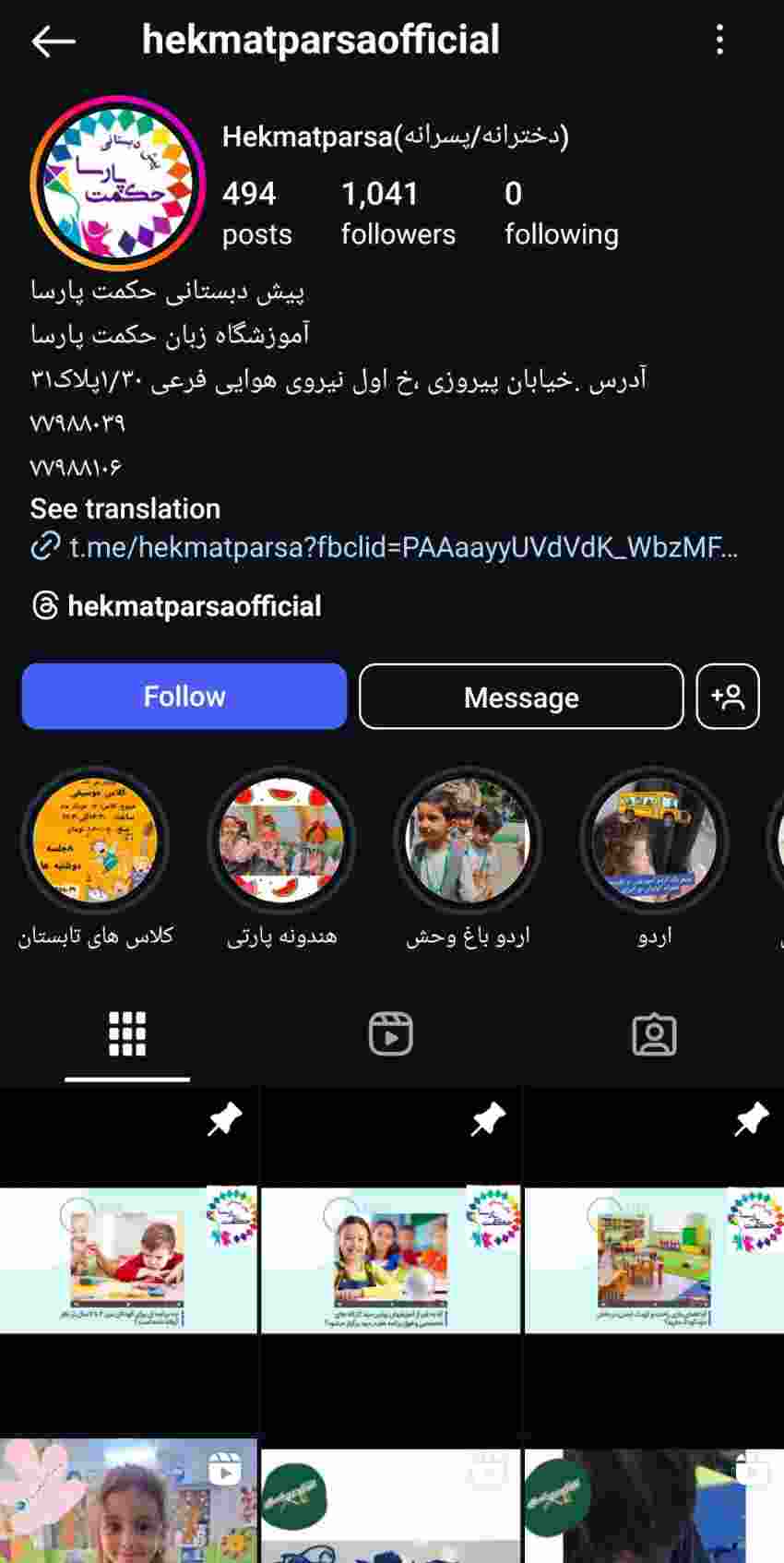
Task: Open the اردو باغ وحش highlight
Action: 468,840
